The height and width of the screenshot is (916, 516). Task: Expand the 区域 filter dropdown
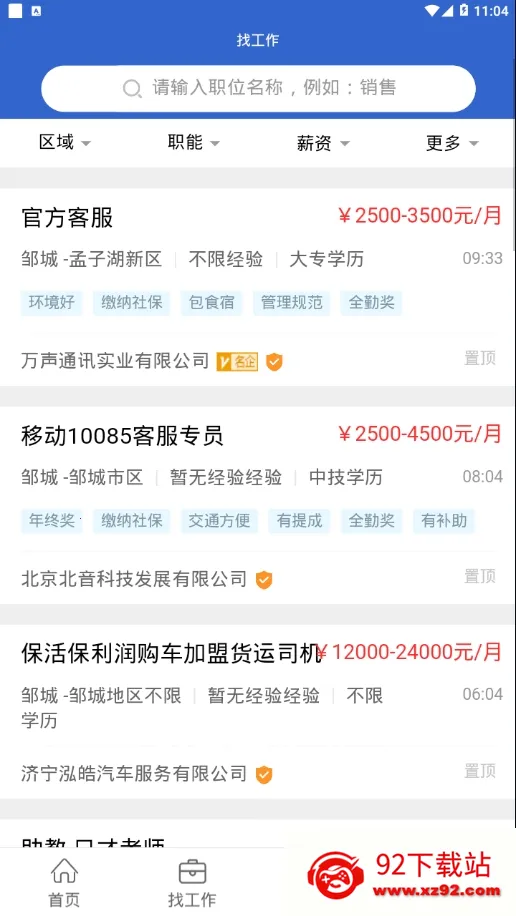pyautogui.click(x=64, y=143)
